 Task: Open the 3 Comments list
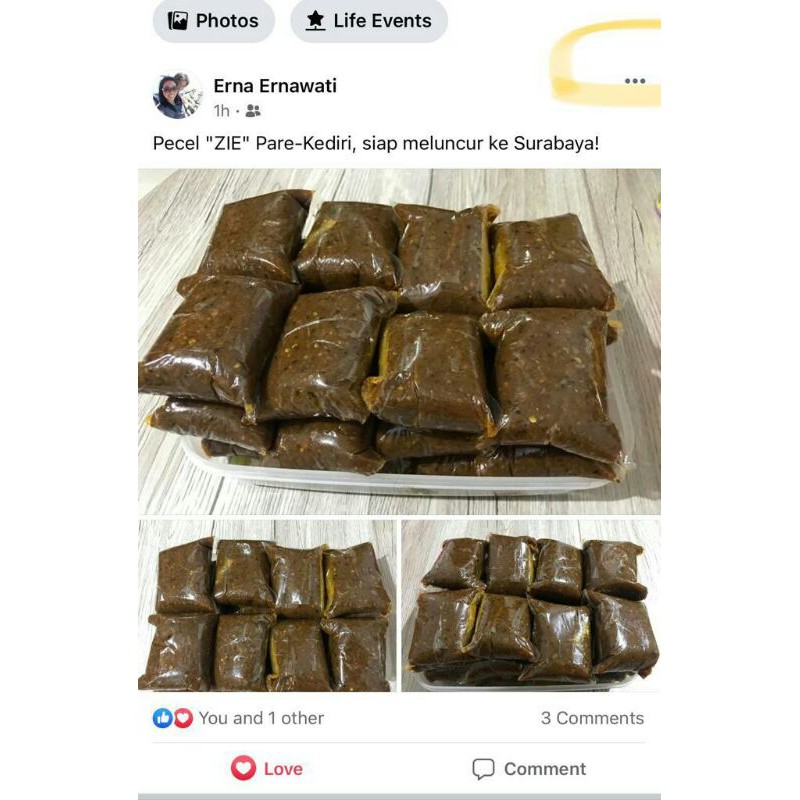[592, 718]
